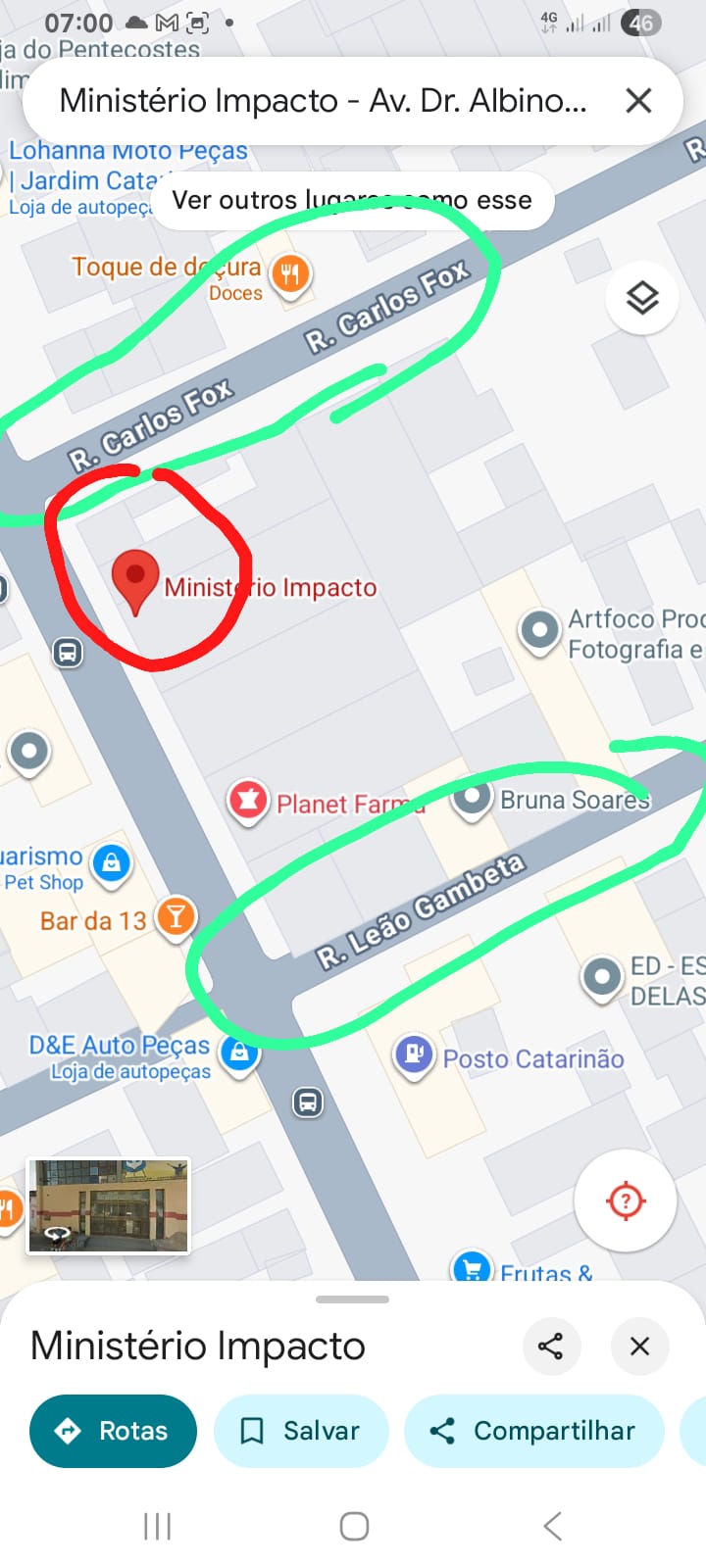This screenshot has width=706, height=1568.
Task: Open the Street View photo thumbnail
Action: 108,1205
